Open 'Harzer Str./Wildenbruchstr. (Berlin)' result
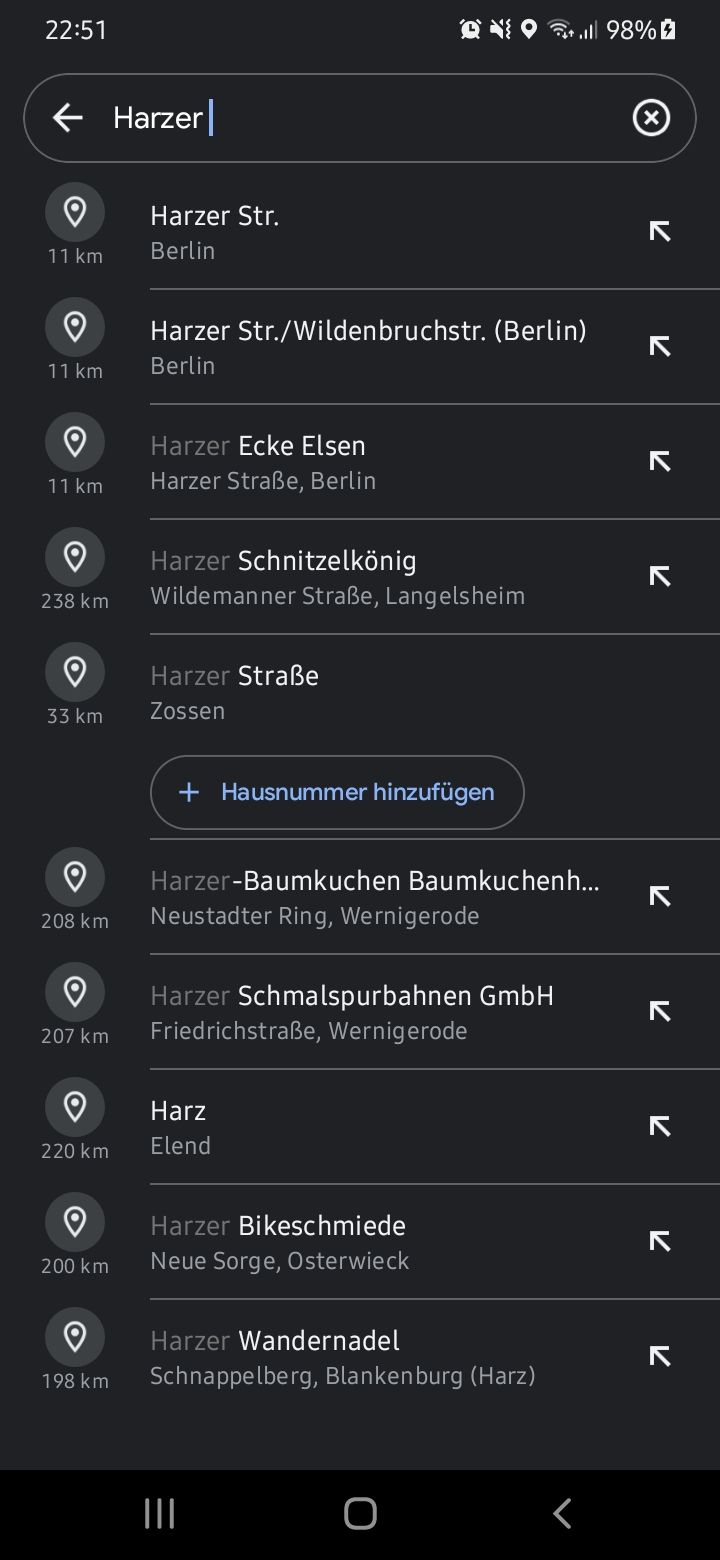Viewport: 720px width, 1560px height. [x=368, y=347]
